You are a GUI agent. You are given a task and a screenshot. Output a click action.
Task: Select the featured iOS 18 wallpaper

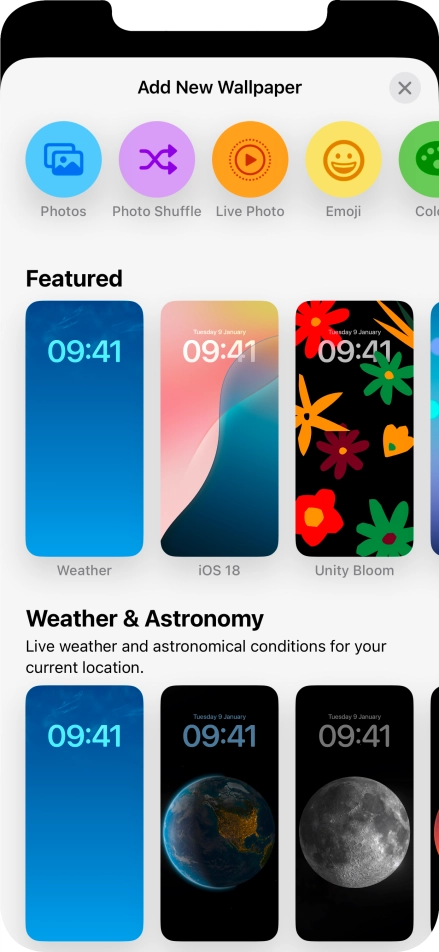point(220,429)
